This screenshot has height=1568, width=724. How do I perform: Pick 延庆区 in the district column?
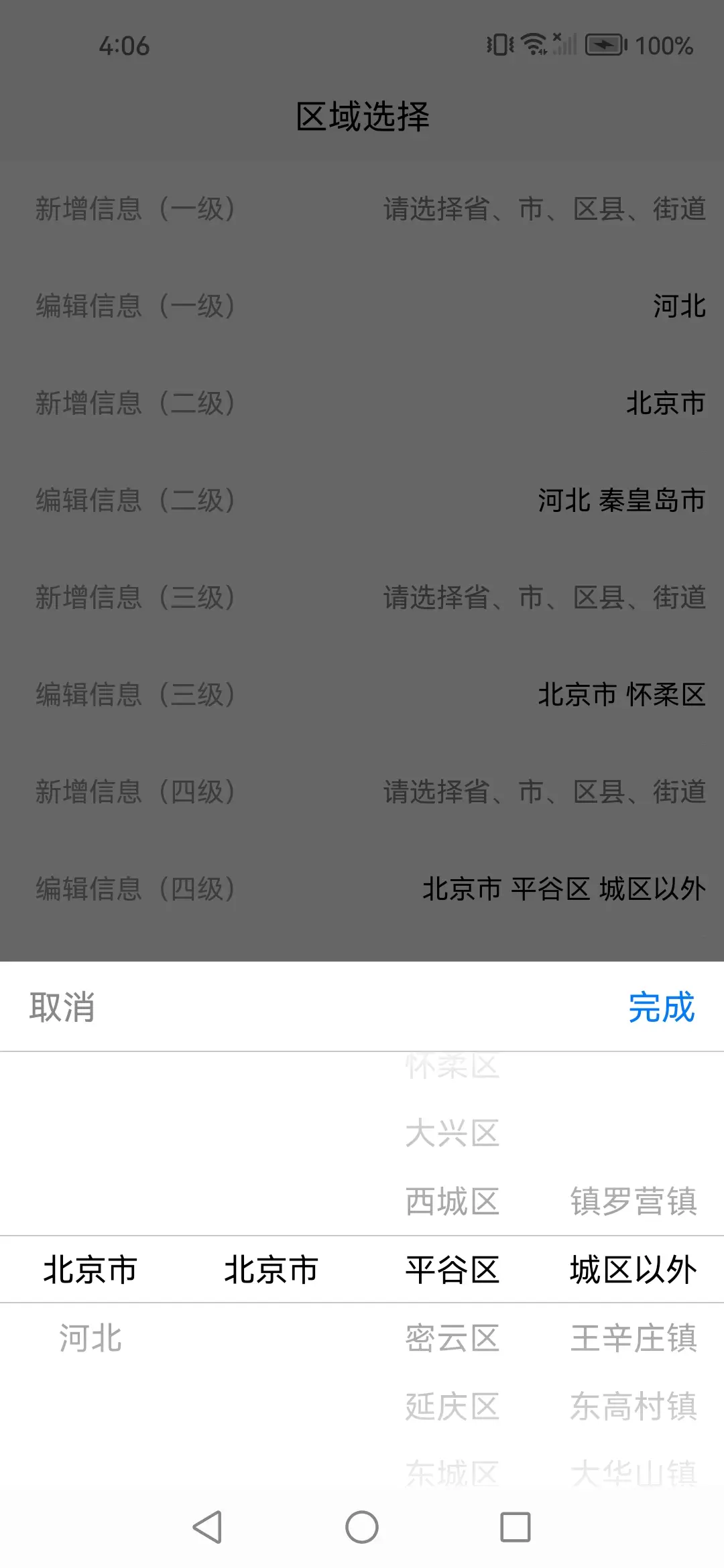pos(452,1406)
